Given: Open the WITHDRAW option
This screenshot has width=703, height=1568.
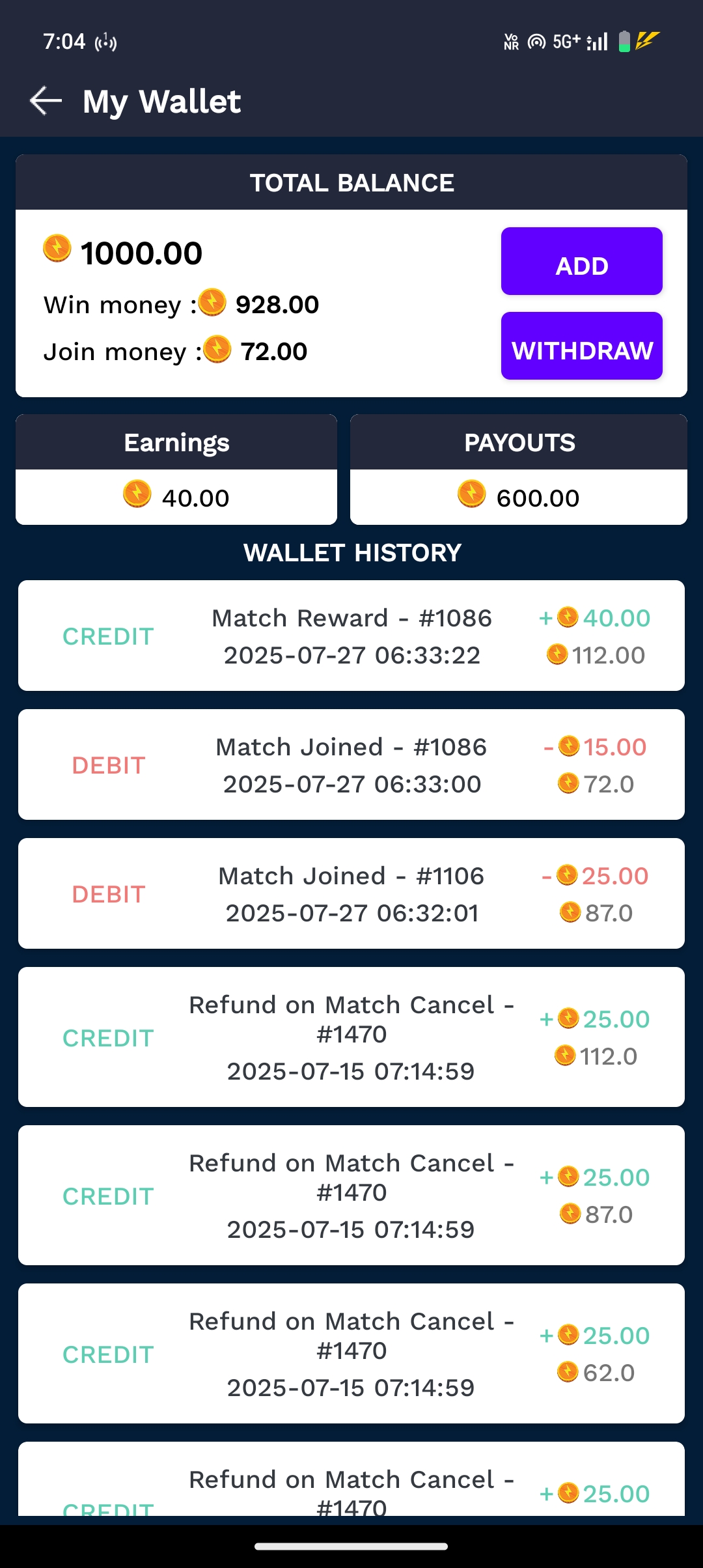Looking at the screenshot, I should point(581,346).
